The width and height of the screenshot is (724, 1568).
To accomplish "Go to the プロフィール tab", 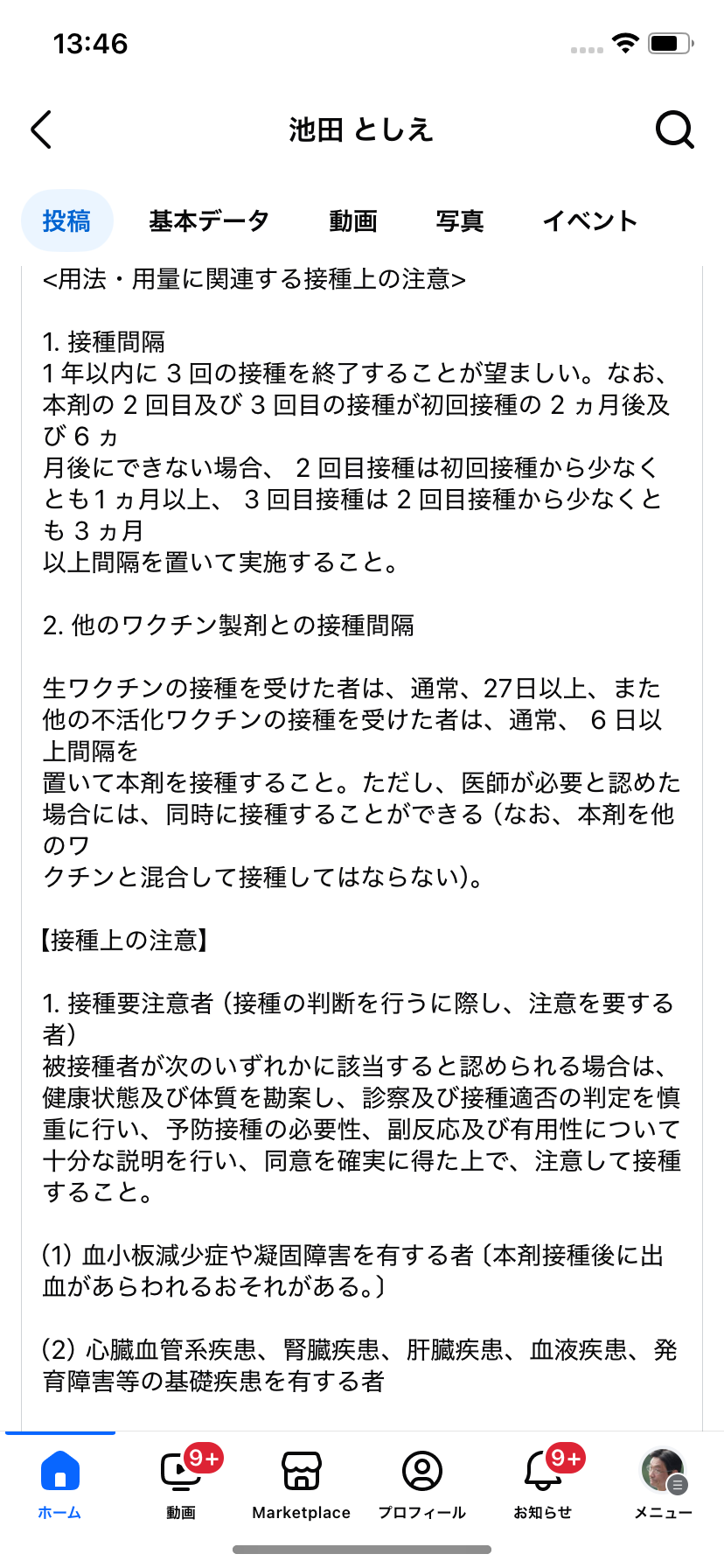I will coord(421,1484).
